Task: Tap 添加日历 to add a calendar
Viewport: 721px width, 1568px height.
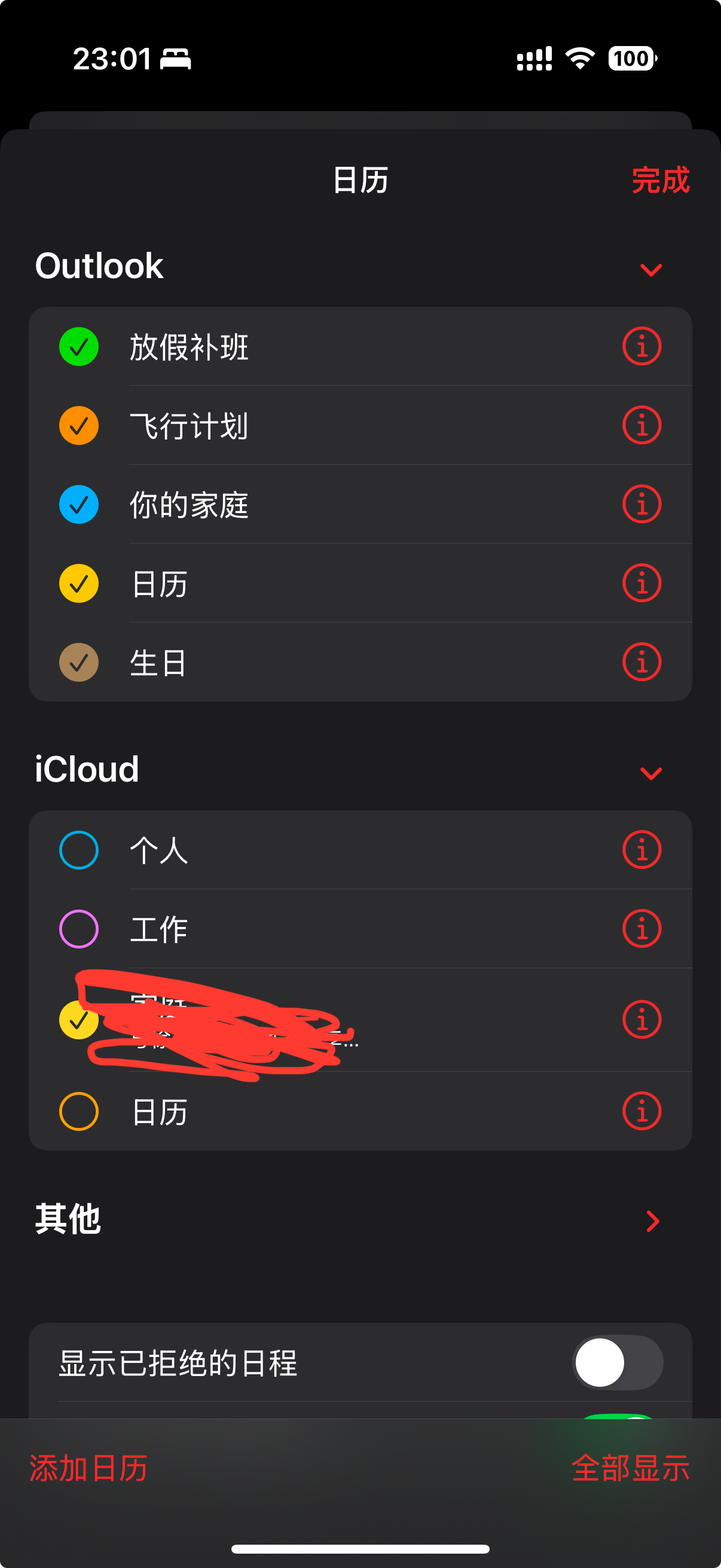Action: click(89, 1469)
